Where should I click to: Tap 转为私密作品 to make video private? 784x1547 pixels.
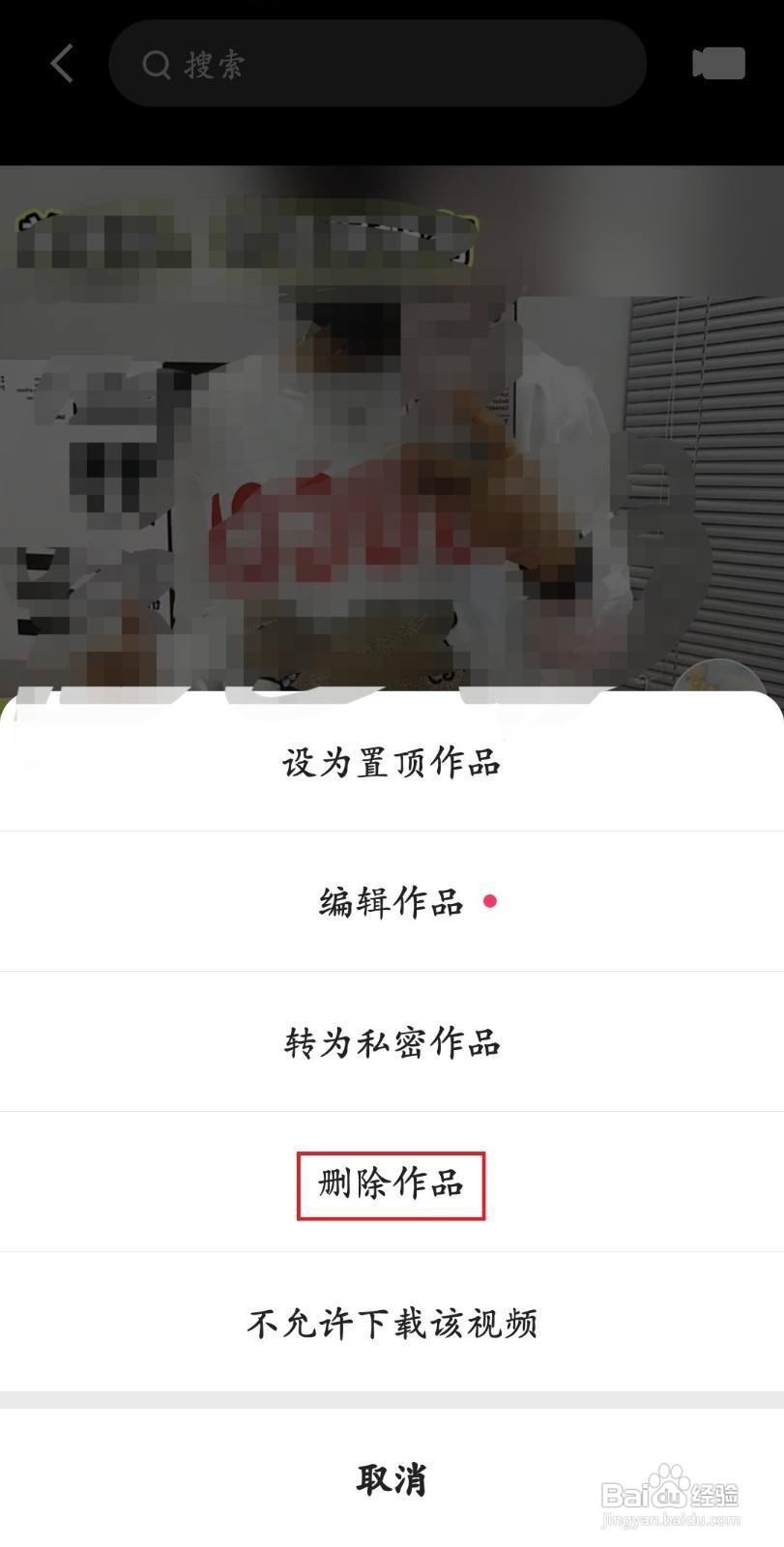392,1042
